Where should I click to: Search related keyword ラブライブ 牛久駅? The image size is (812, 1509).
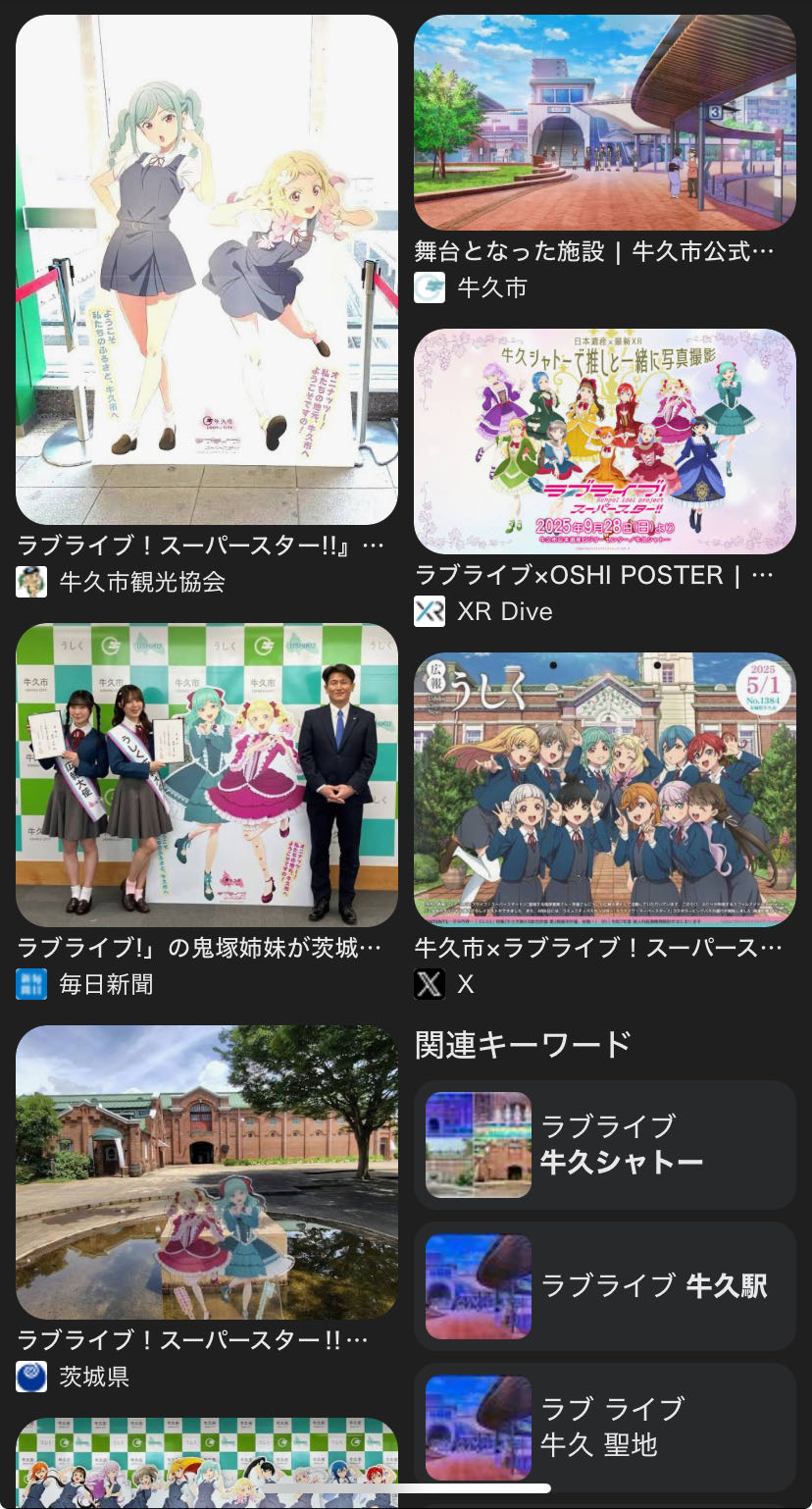coord(604,1286)
